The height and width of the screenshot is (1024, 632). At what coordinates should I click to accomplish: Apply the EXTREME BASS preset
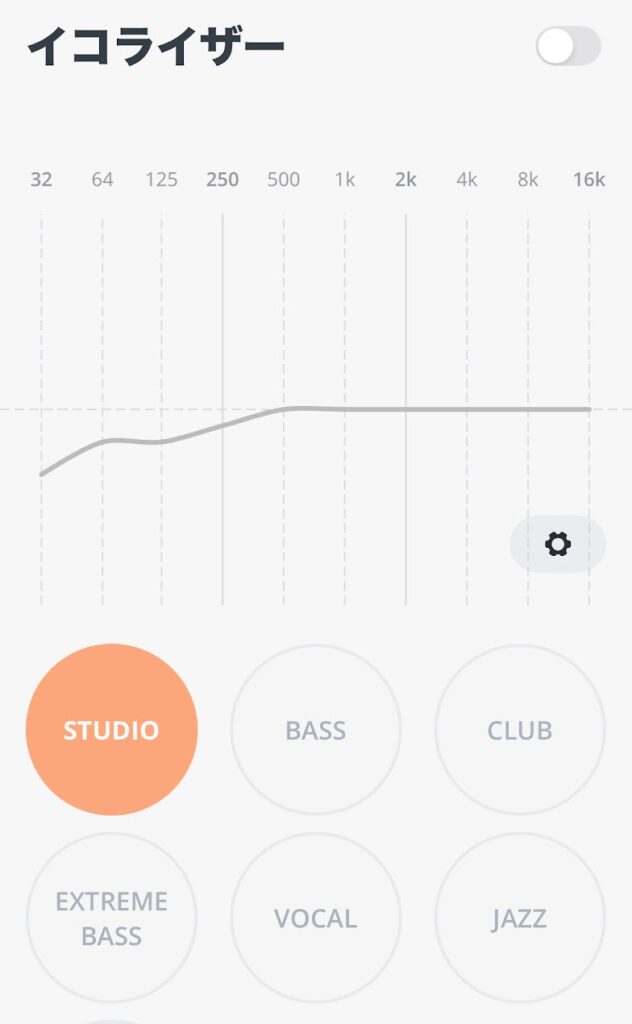click(112, 918)
